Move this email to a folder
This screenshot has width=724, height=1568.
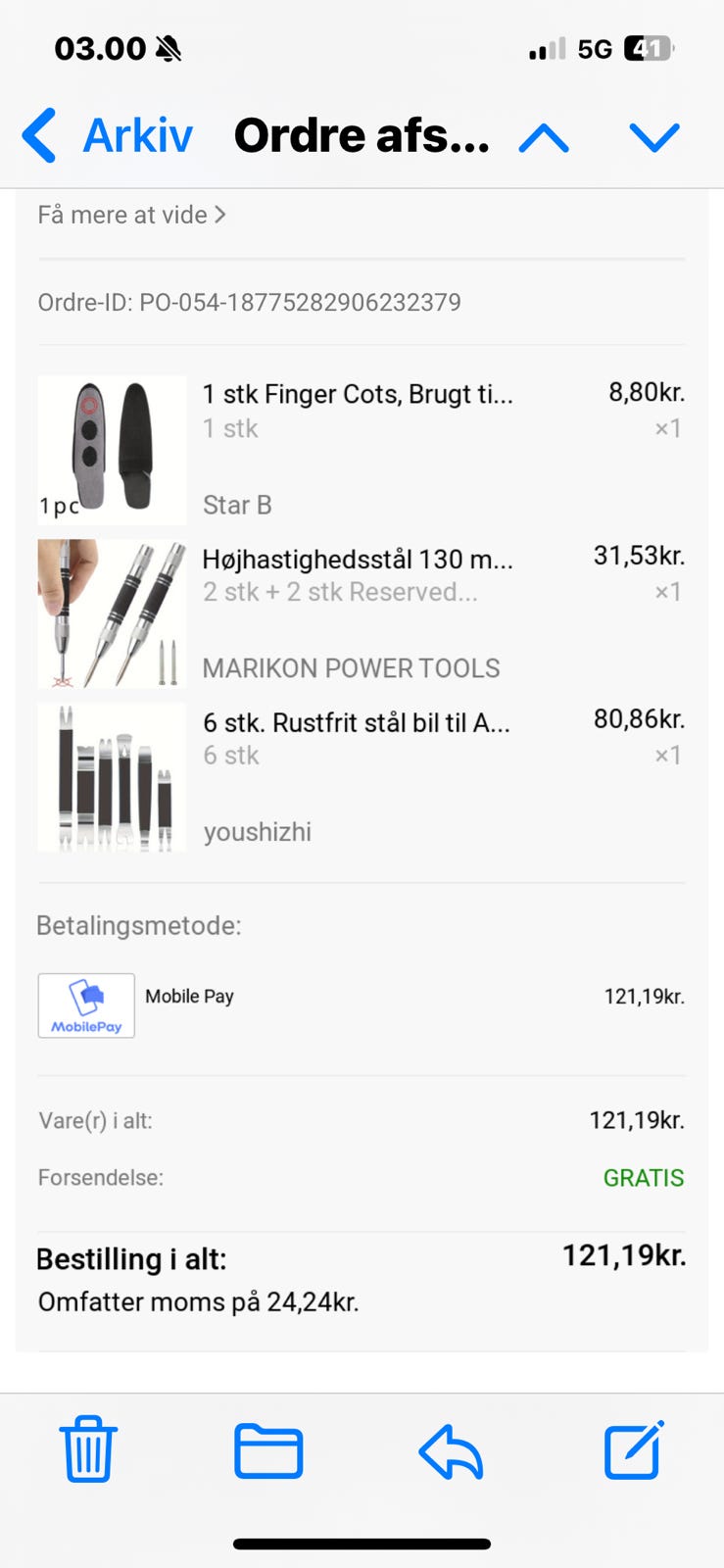pos(268,1450)
